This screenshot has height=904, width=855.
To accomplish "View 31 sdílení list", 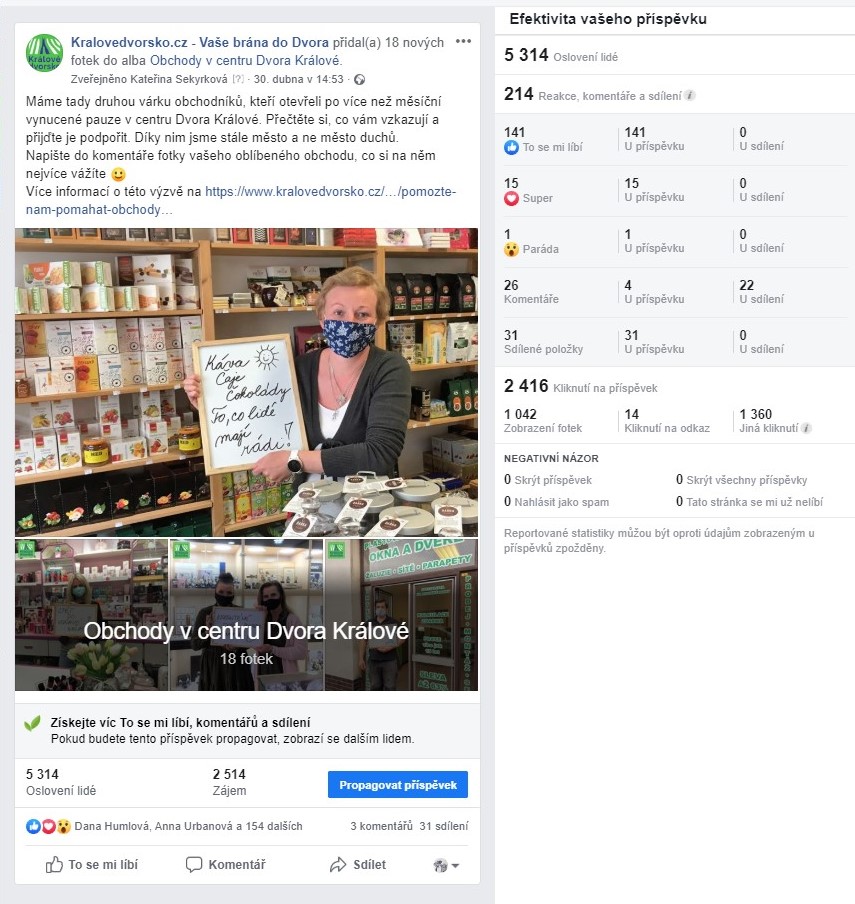I will (x=444, y=826).
